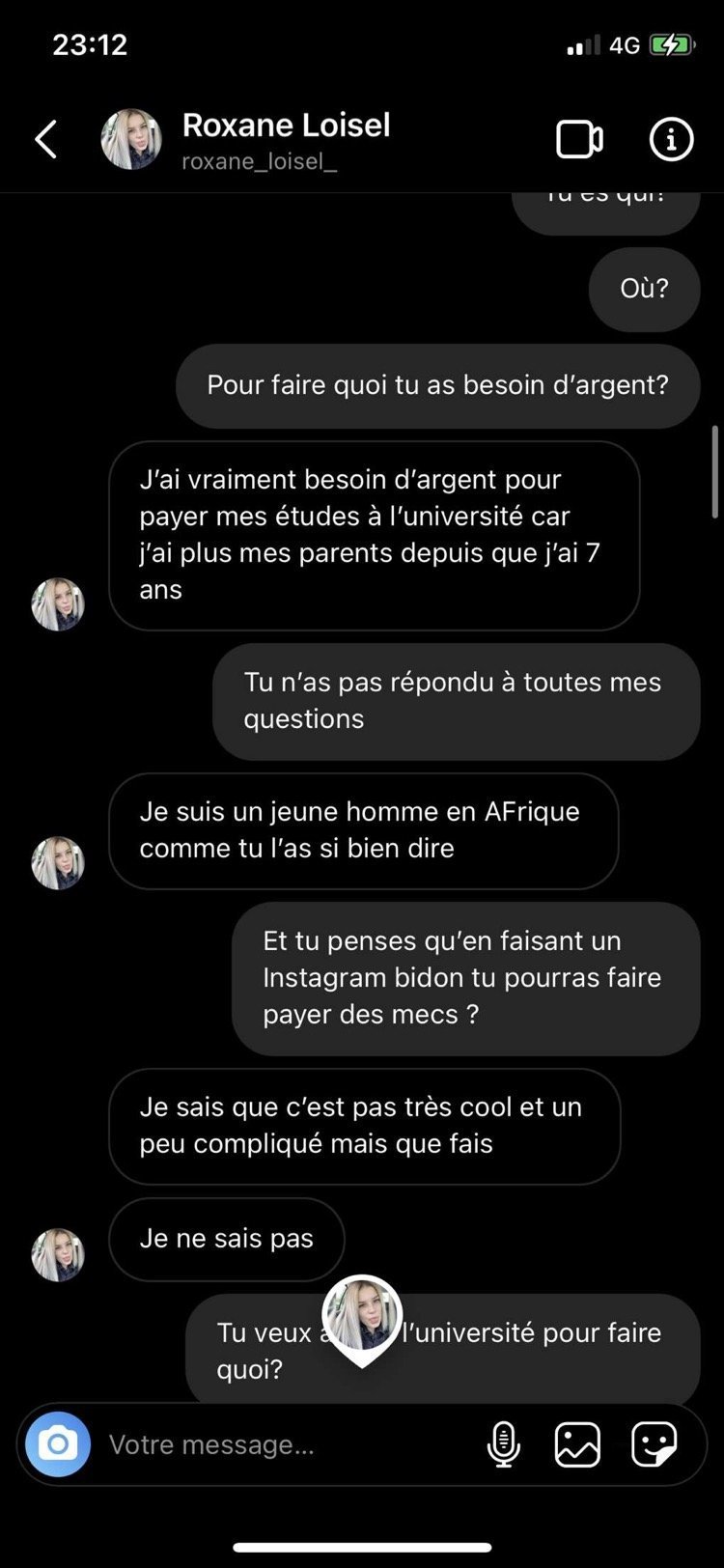Screen dimensions: 724x1568
Task: Go back to the inbox list
Action: click(45, 140)
